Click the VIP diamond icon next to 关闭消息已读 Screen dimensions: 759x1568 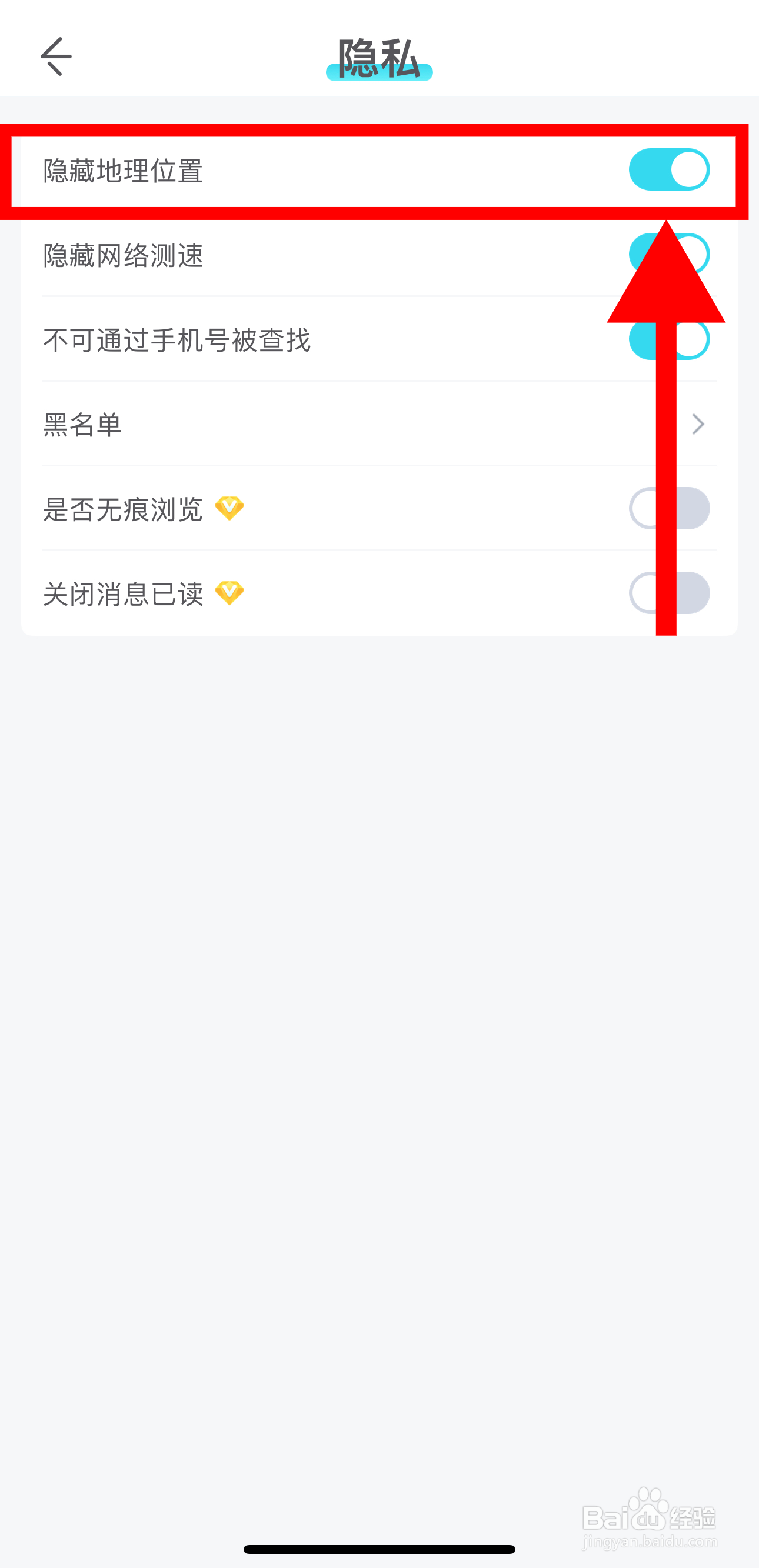click(x=230, y=592)
